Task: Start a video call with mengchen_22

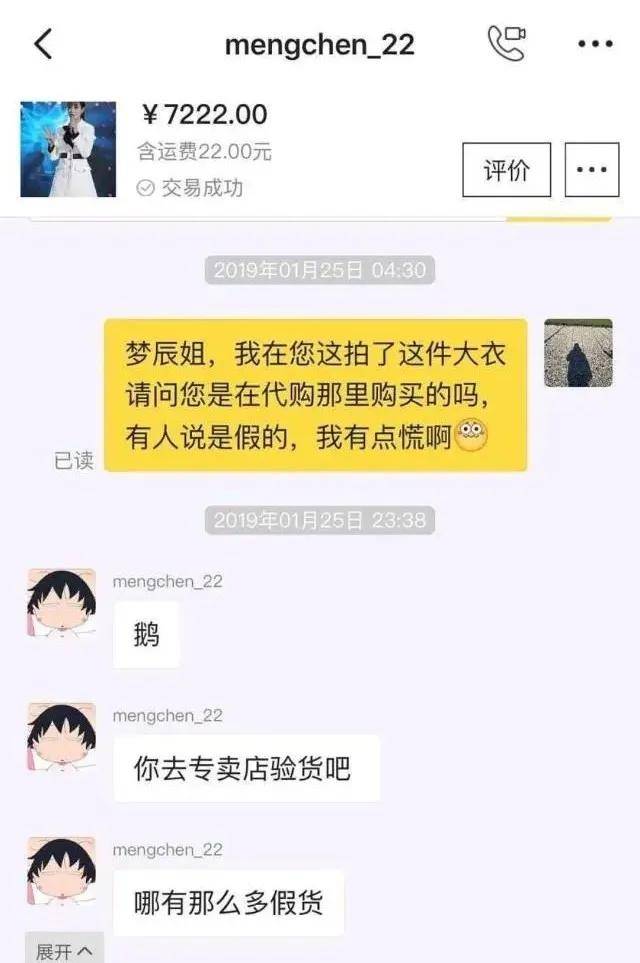Action: pos(506,43)
